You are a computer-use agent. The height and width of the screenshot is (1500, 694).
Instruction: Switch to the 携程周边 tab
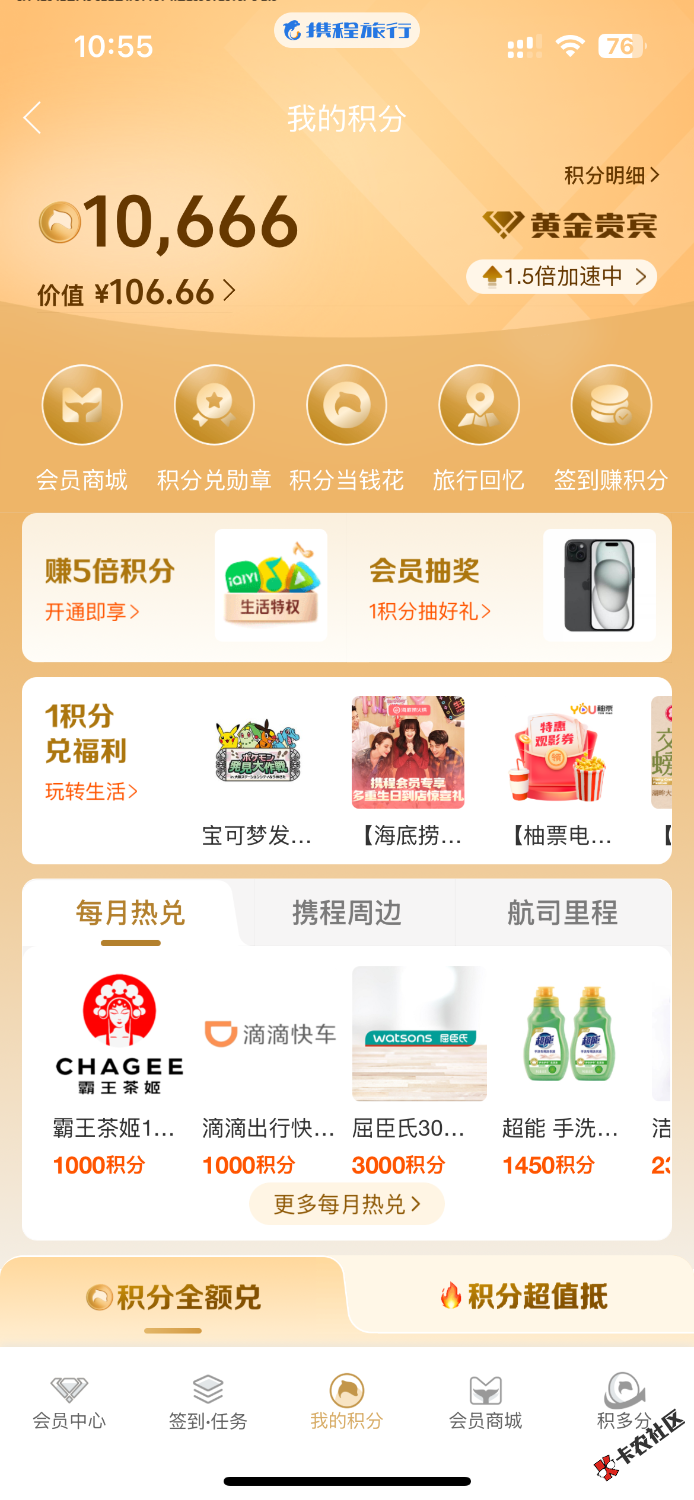click(x=346, y=913)
